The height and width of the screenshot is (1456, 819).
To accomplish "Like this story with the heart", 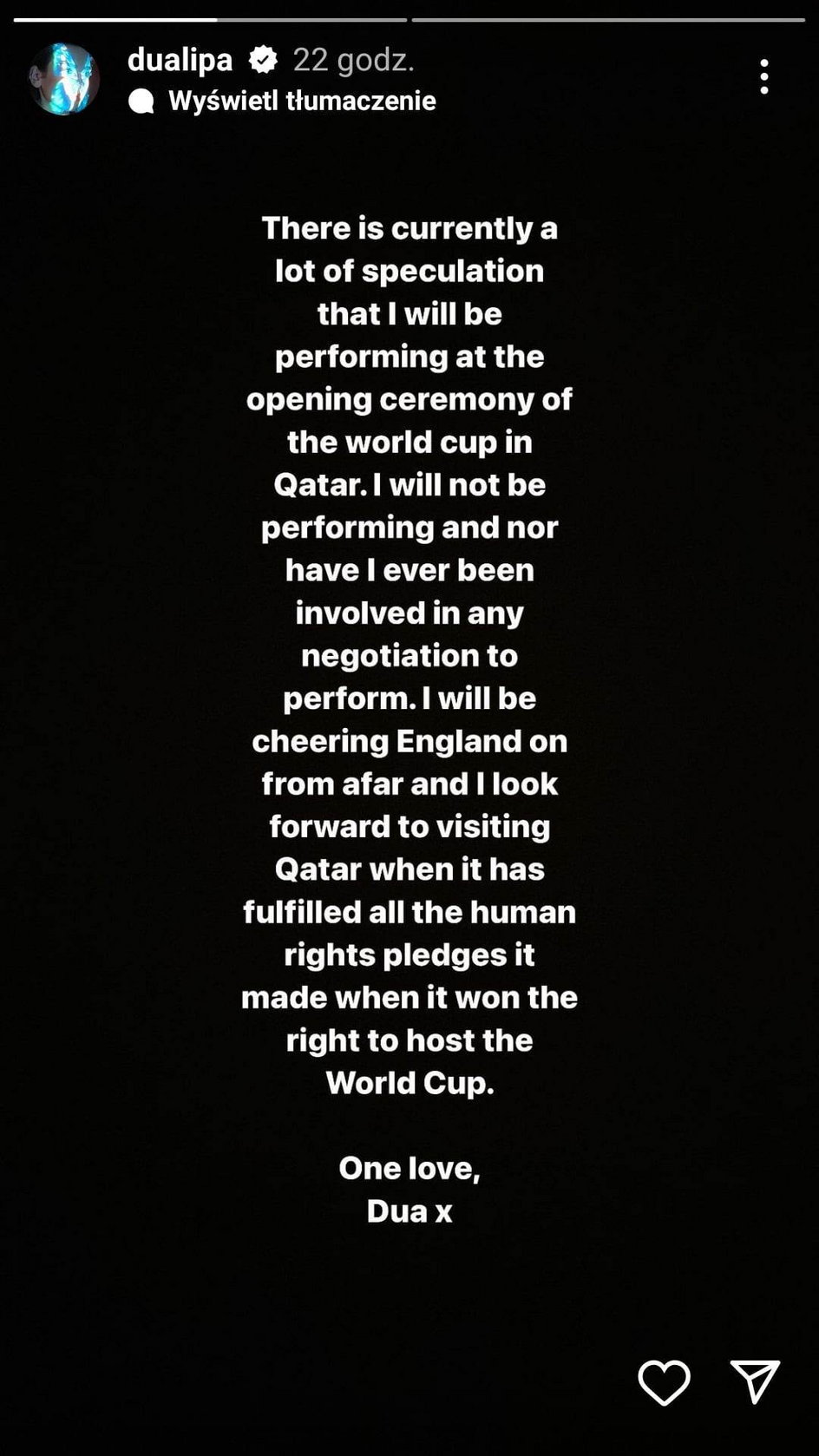I will [x=664, y=1381].
